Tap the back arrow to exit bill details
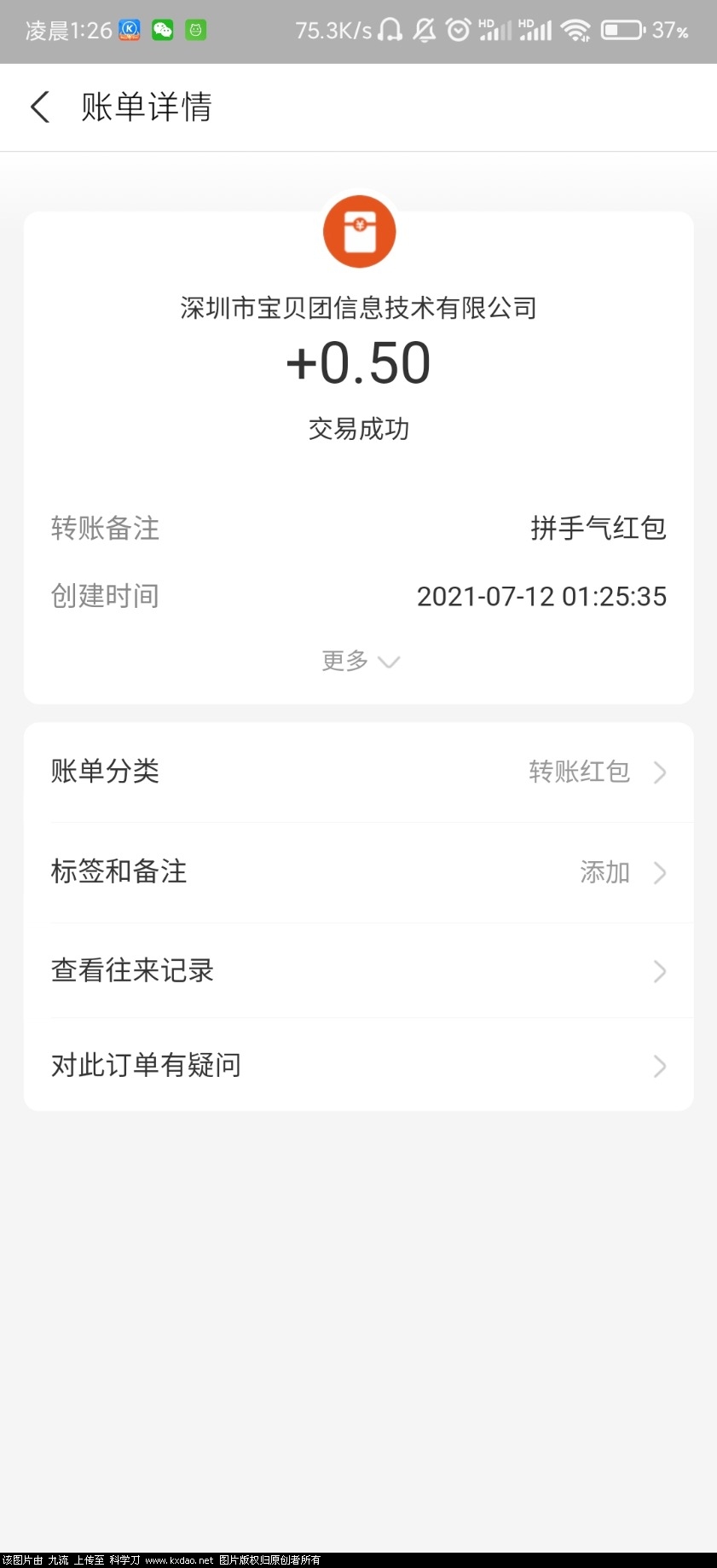717x1568 pixels. pos(39,107)
